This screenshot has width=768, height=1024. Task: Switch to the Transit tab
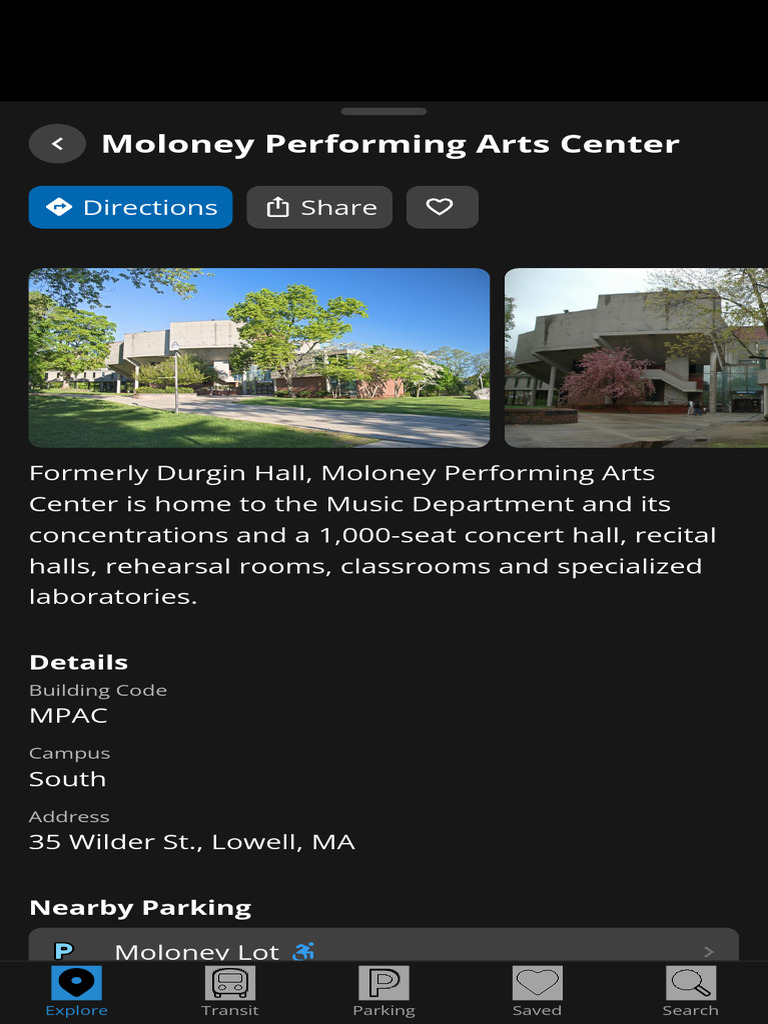(x=230, y=991)
